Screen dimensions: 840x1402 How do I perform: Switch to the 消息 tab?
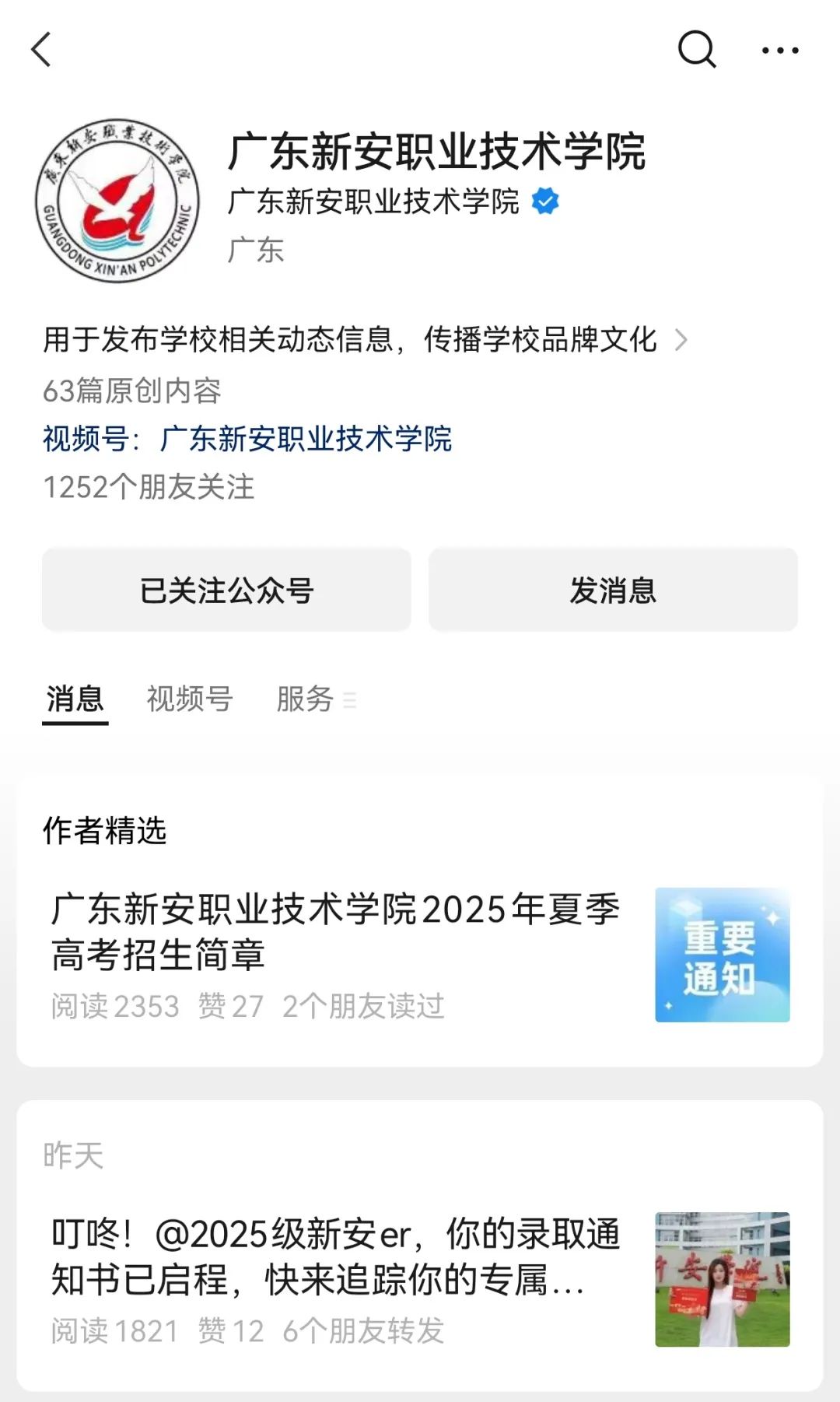pyautogui.click(x=75, y=699)
